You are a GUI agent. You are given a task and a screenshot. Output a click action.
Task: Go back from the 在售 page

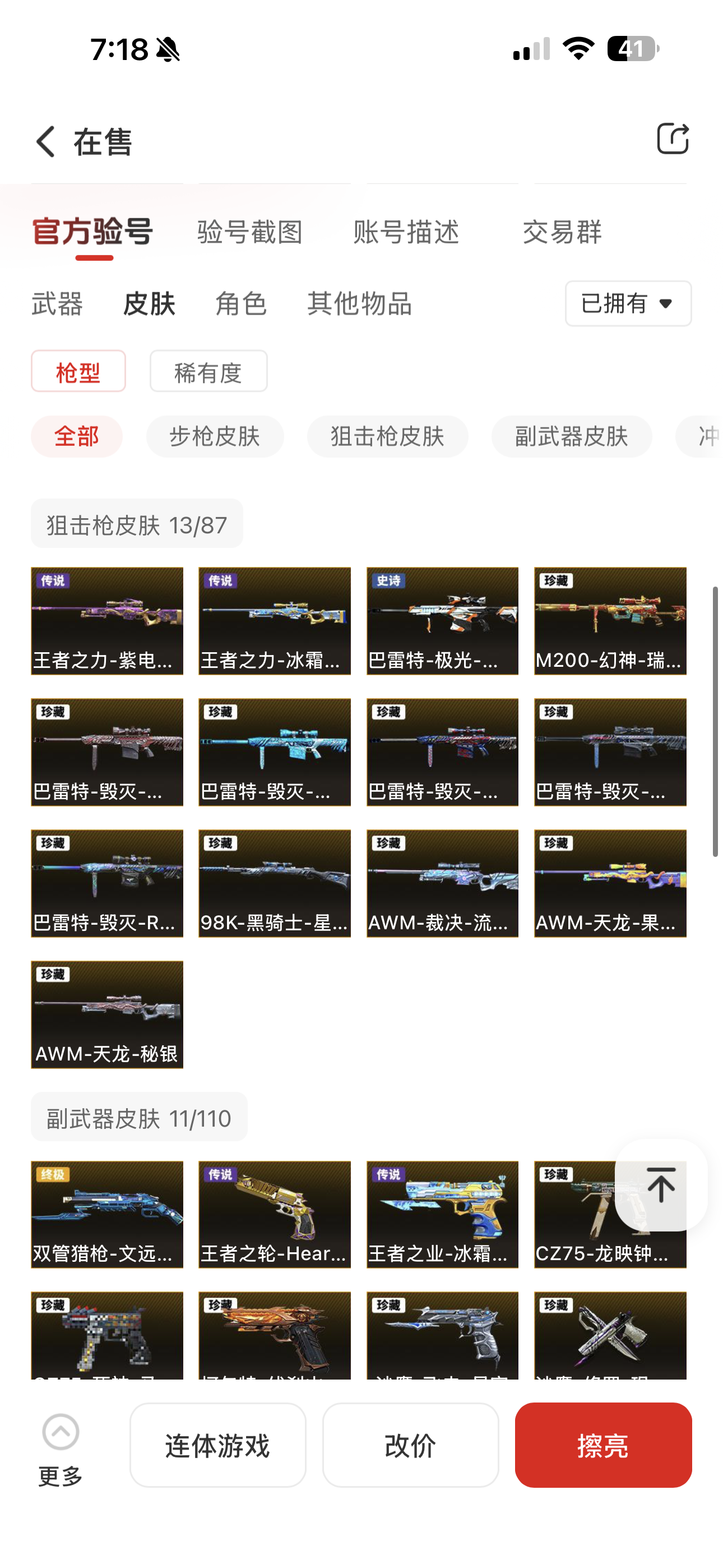click(x=47, y=141)
